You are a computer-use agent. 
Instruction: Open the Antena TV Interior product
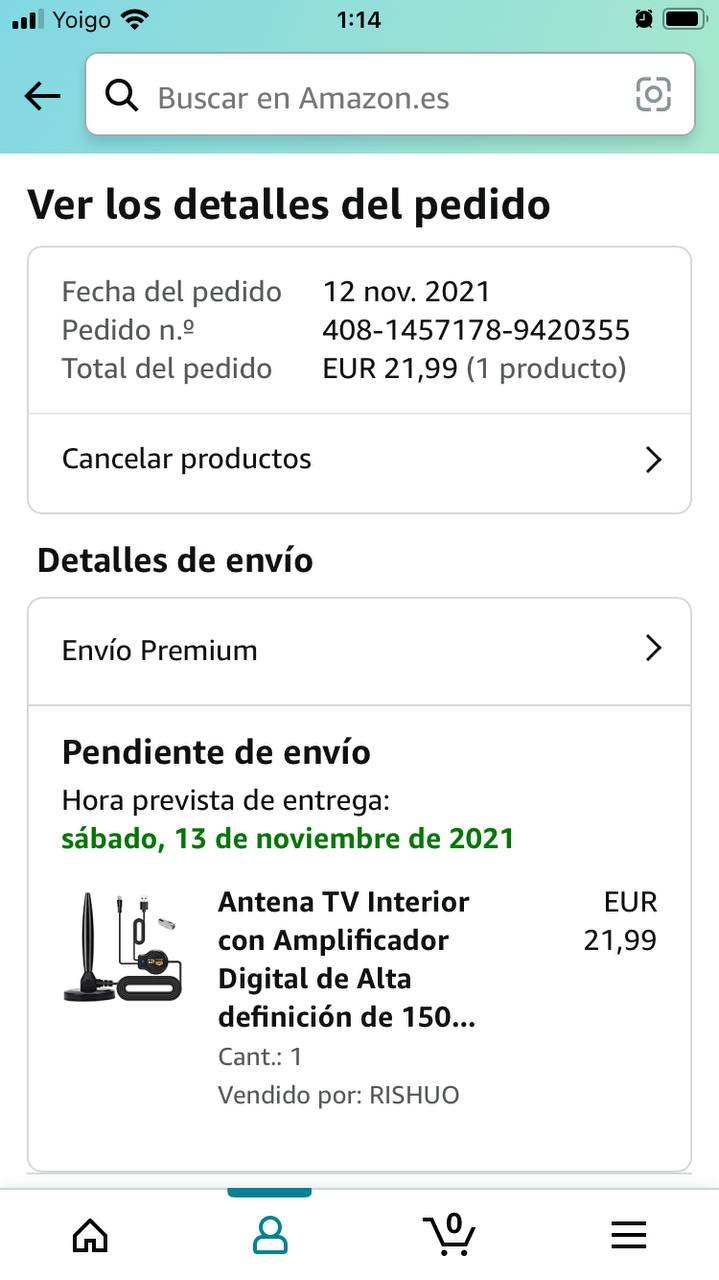(345, 959)
